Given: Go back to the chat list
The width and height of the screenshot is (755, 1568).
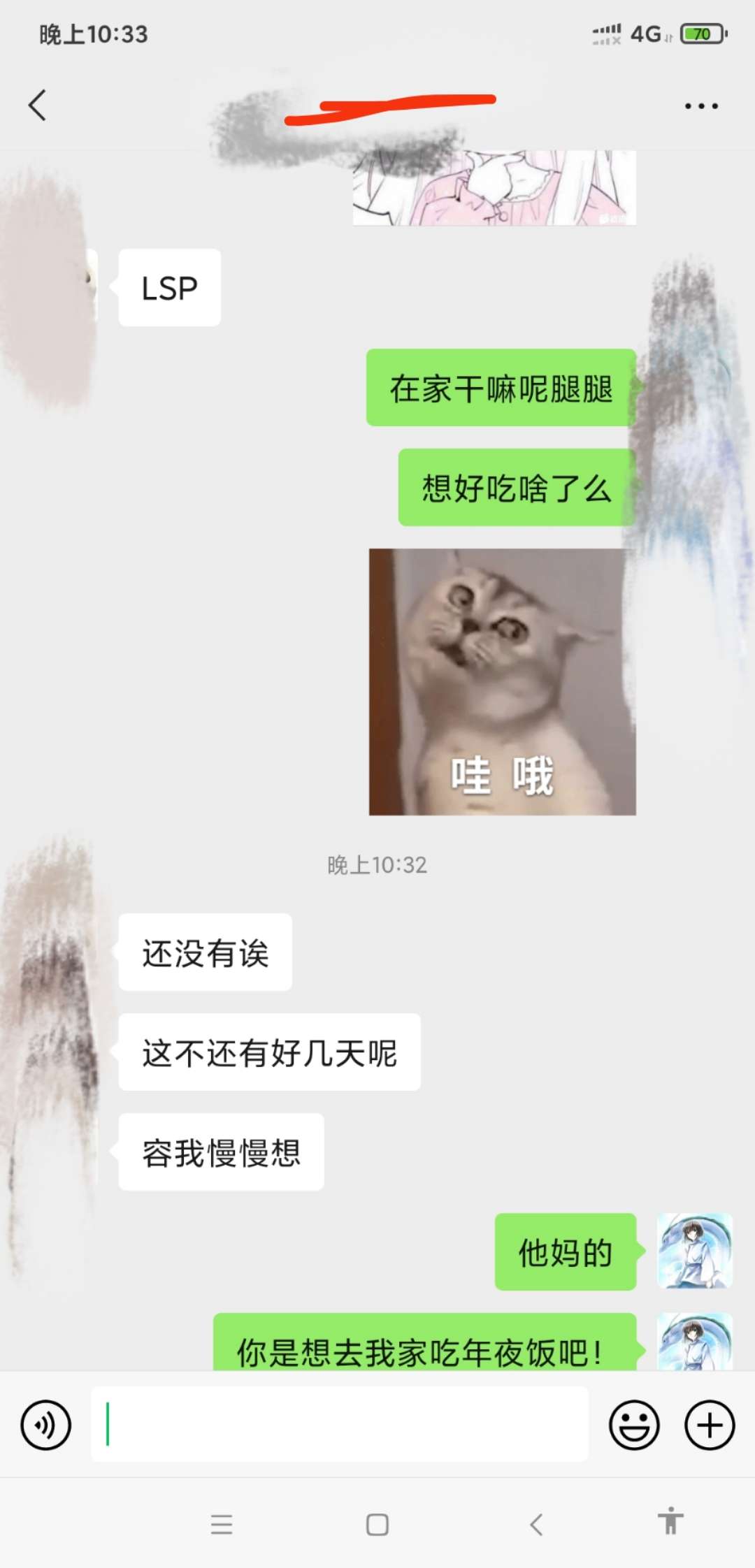Looking at the screenshot, I should click(38, 106).
